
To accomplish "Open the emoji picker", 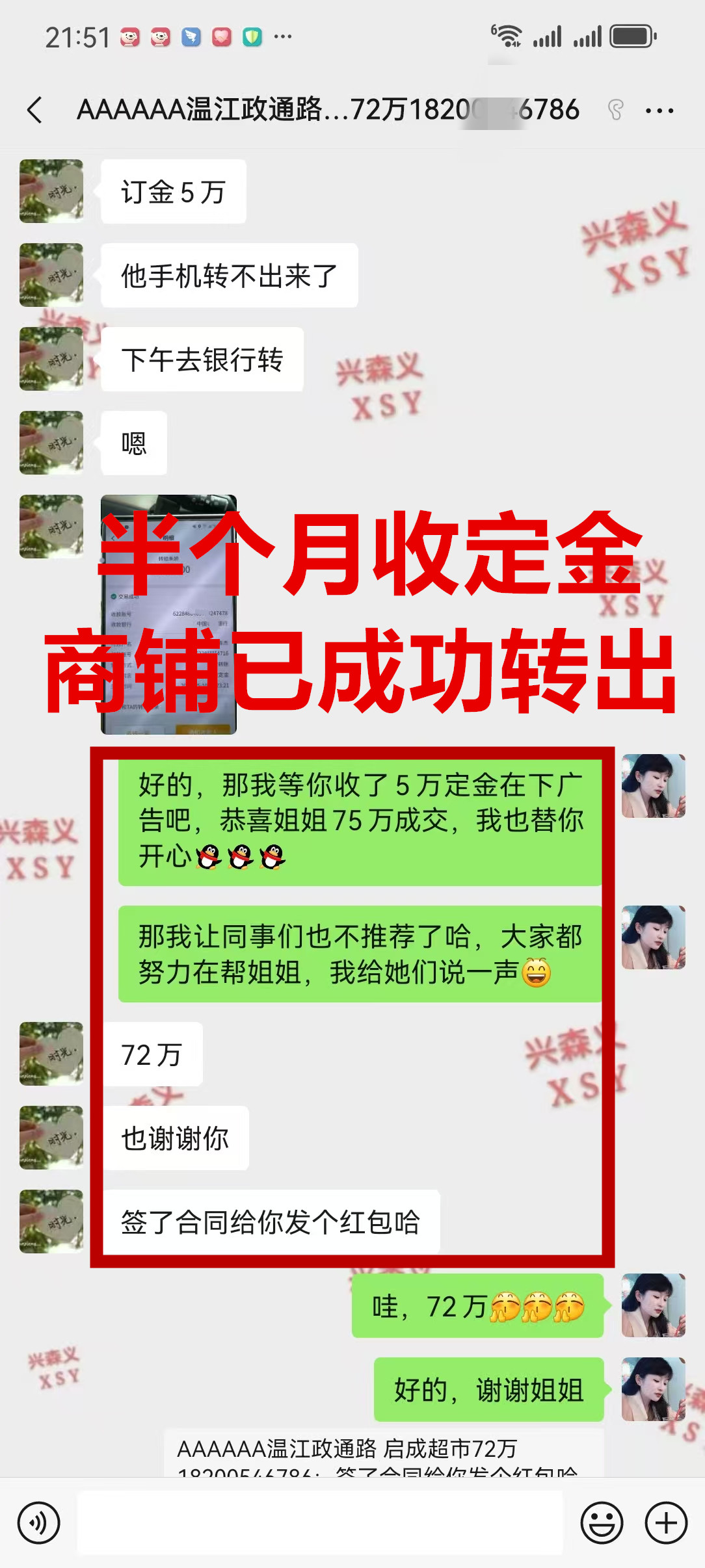I will click(x=602, y=1522).
